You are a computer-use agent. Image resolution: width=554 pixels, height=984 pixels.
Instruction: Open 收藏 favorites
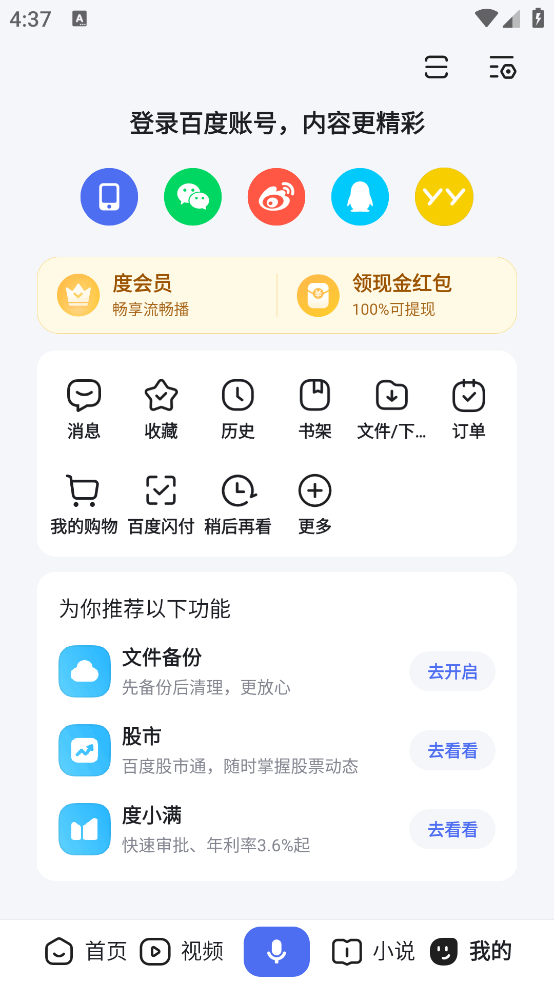tap(161, 409)
